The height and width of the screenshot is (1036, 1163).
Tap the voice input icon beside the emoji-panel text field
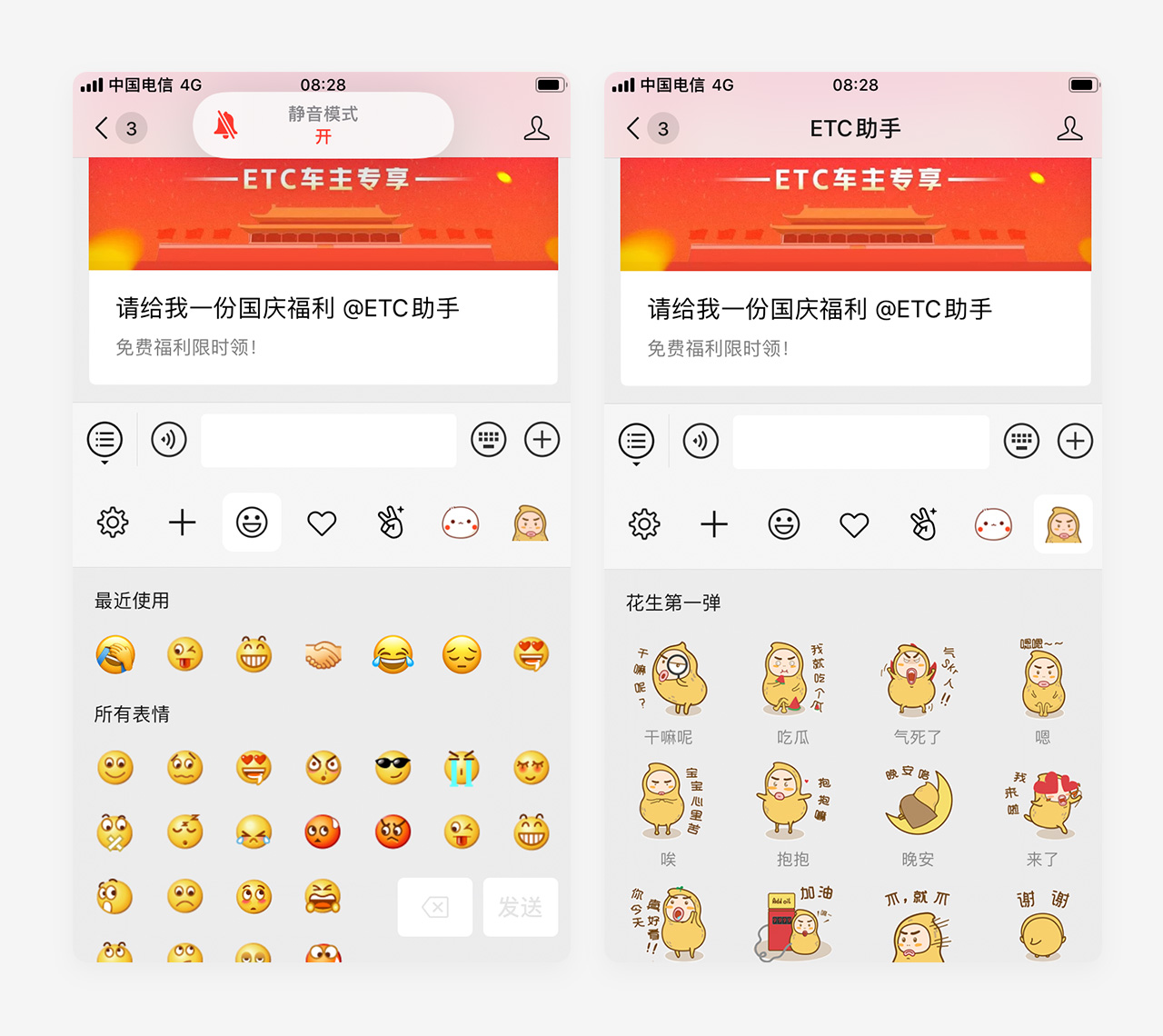168,440
